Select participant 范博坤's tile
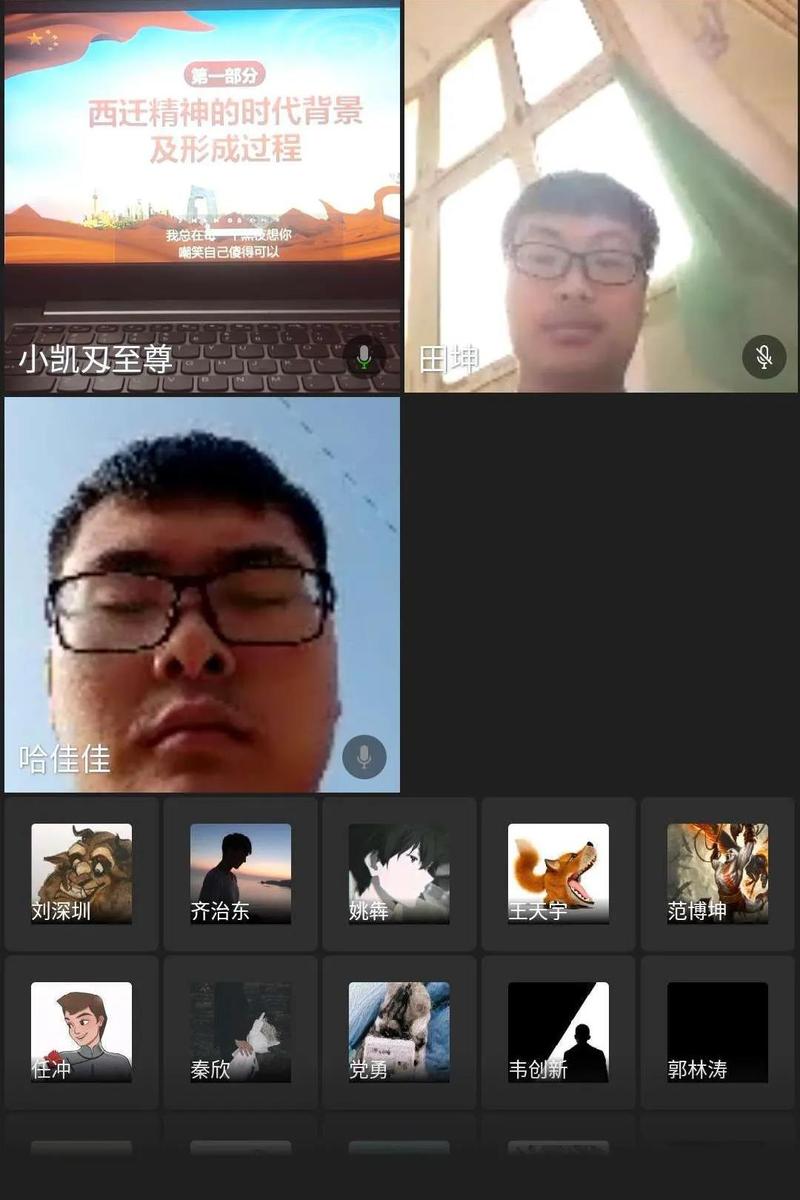 (x=717, y=872)
